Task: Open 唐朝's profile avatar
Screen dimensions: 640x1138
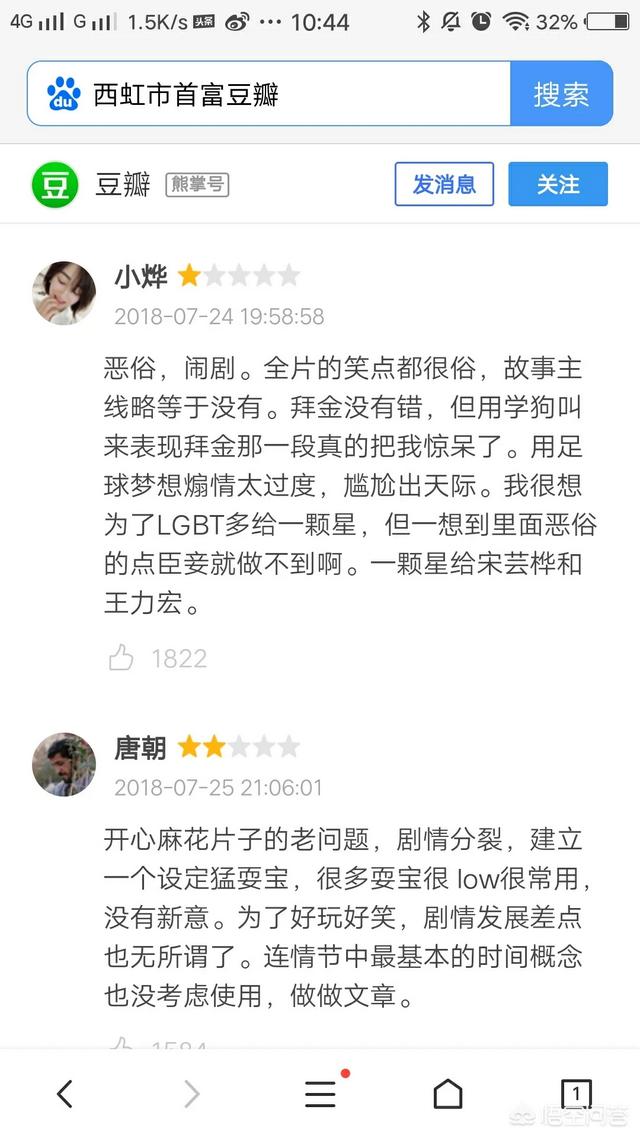Action: [64, 764]
